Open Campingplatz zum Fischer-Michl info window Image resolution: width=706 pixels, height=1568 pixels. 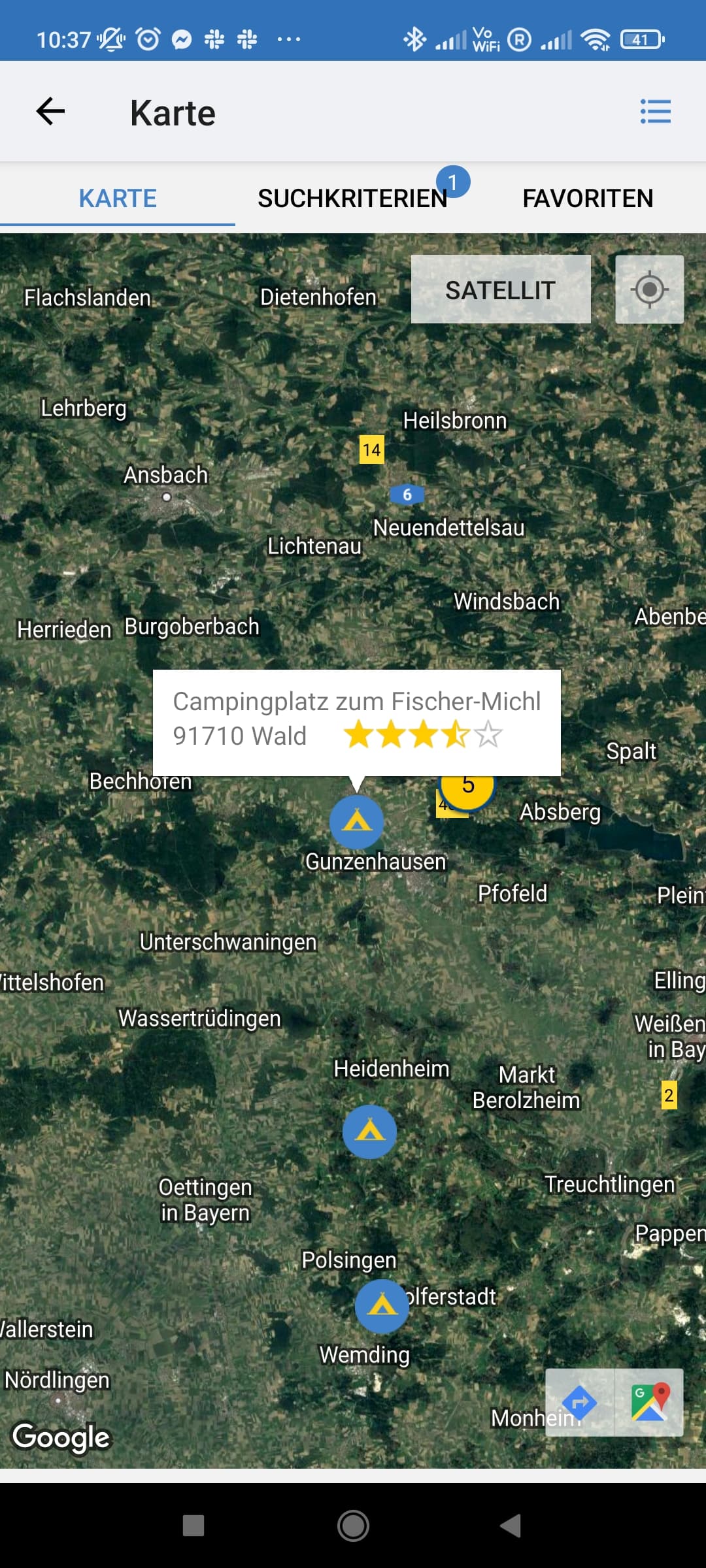(357, 723)
